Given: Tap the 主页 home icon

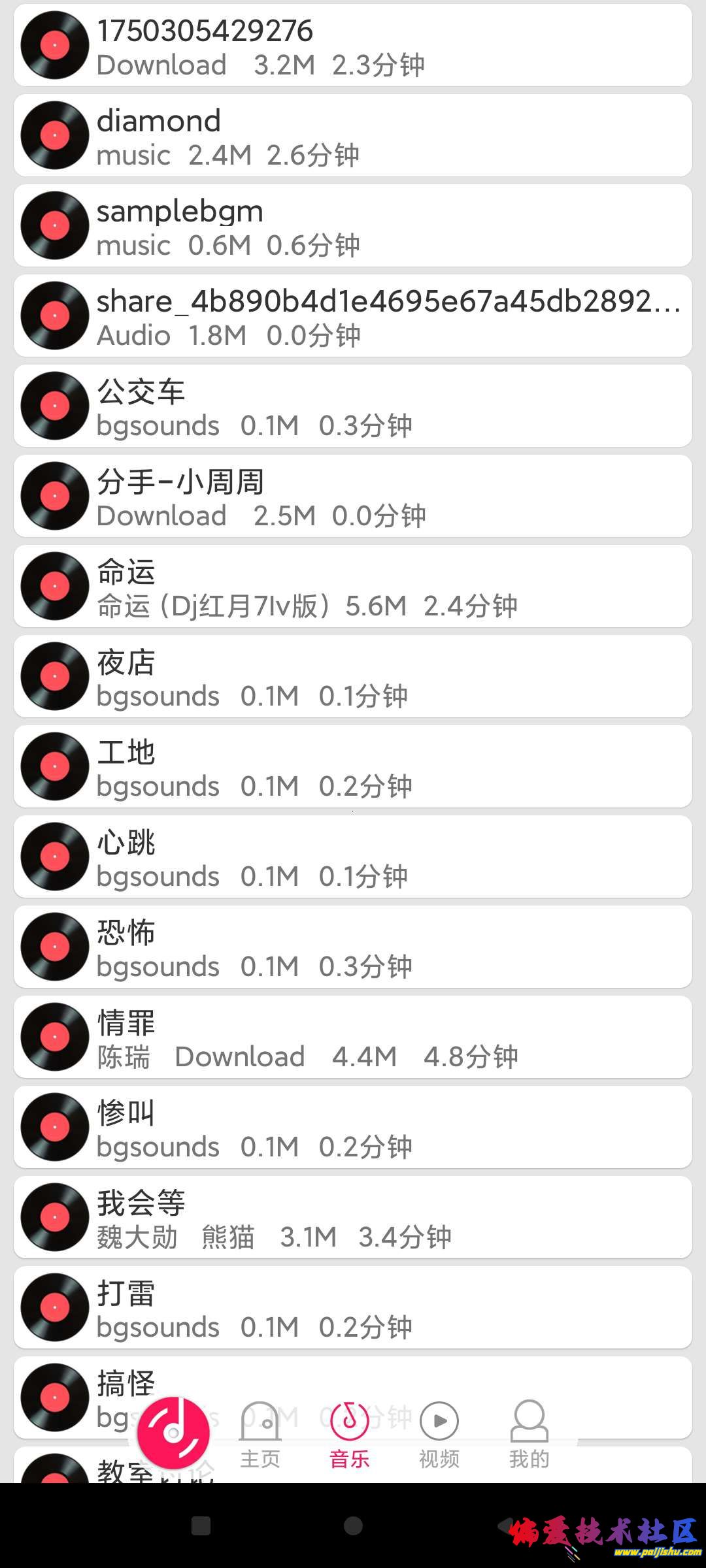Looking at the screenshot, I should tap(261, 1421).
